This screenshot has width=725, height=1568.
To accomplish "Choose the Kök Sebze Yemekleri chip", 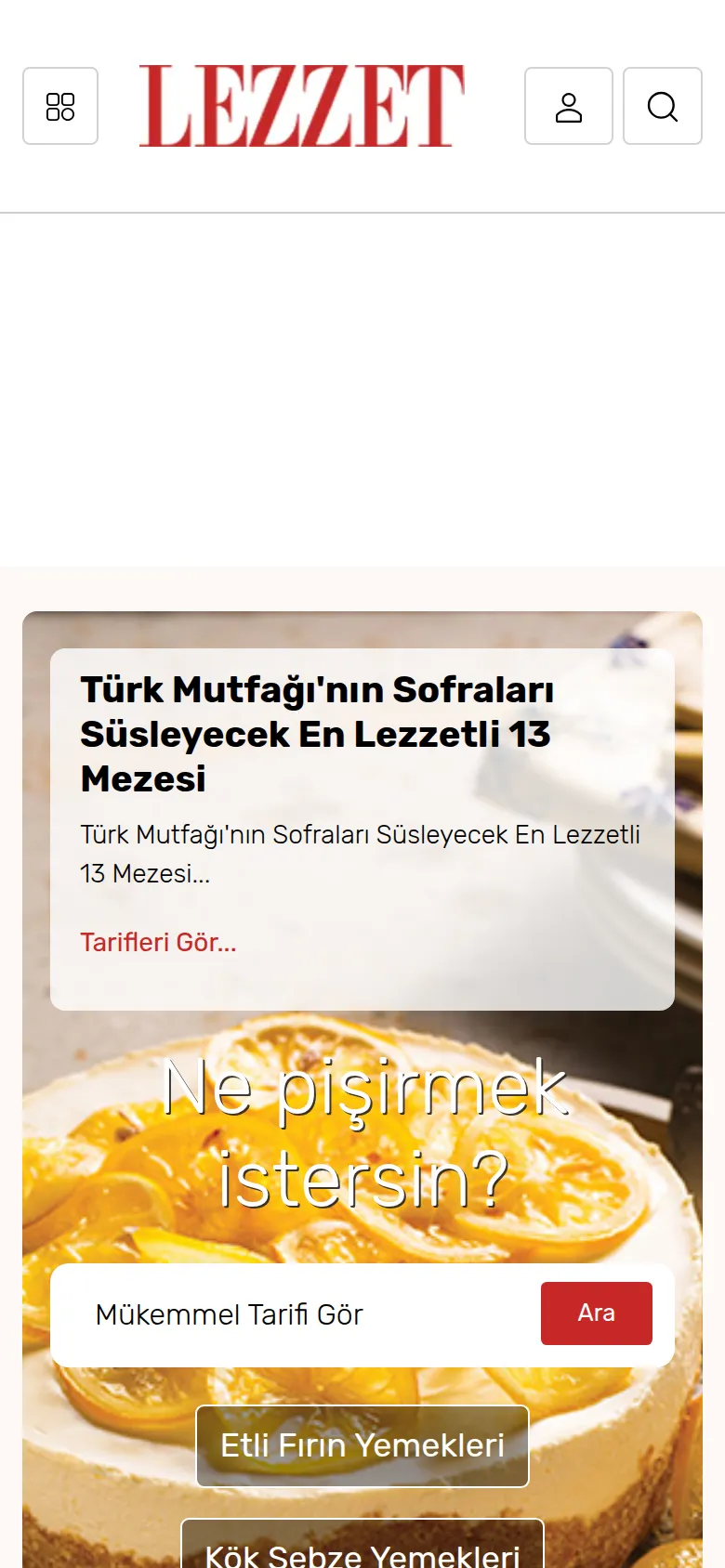I will click(362, 1546).
